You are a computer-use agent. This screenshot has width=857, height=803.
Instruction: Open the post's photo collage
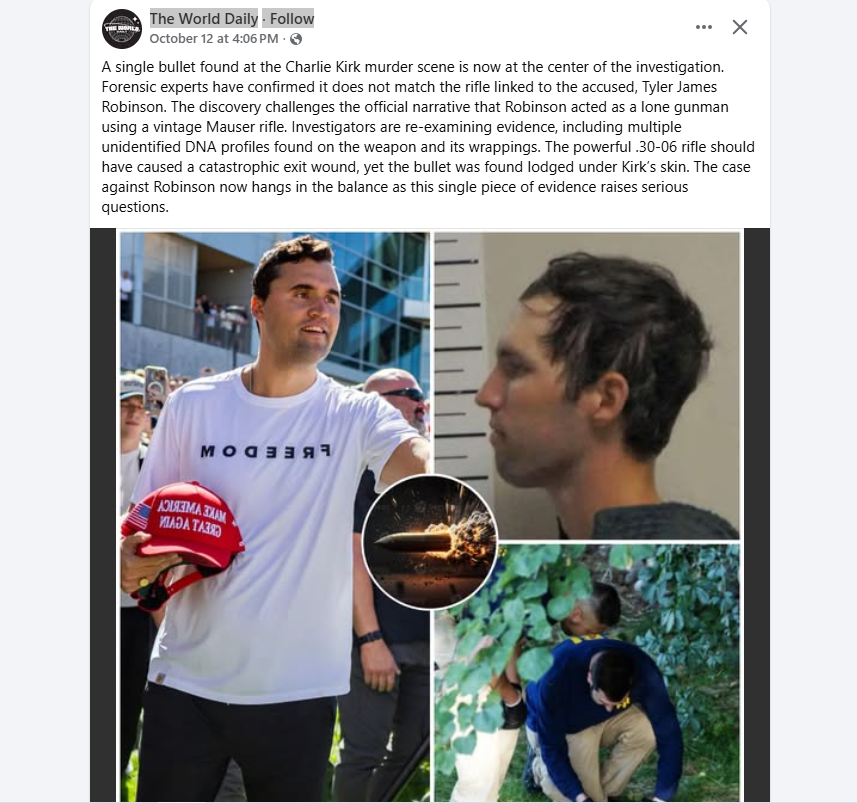coord(430,515)
